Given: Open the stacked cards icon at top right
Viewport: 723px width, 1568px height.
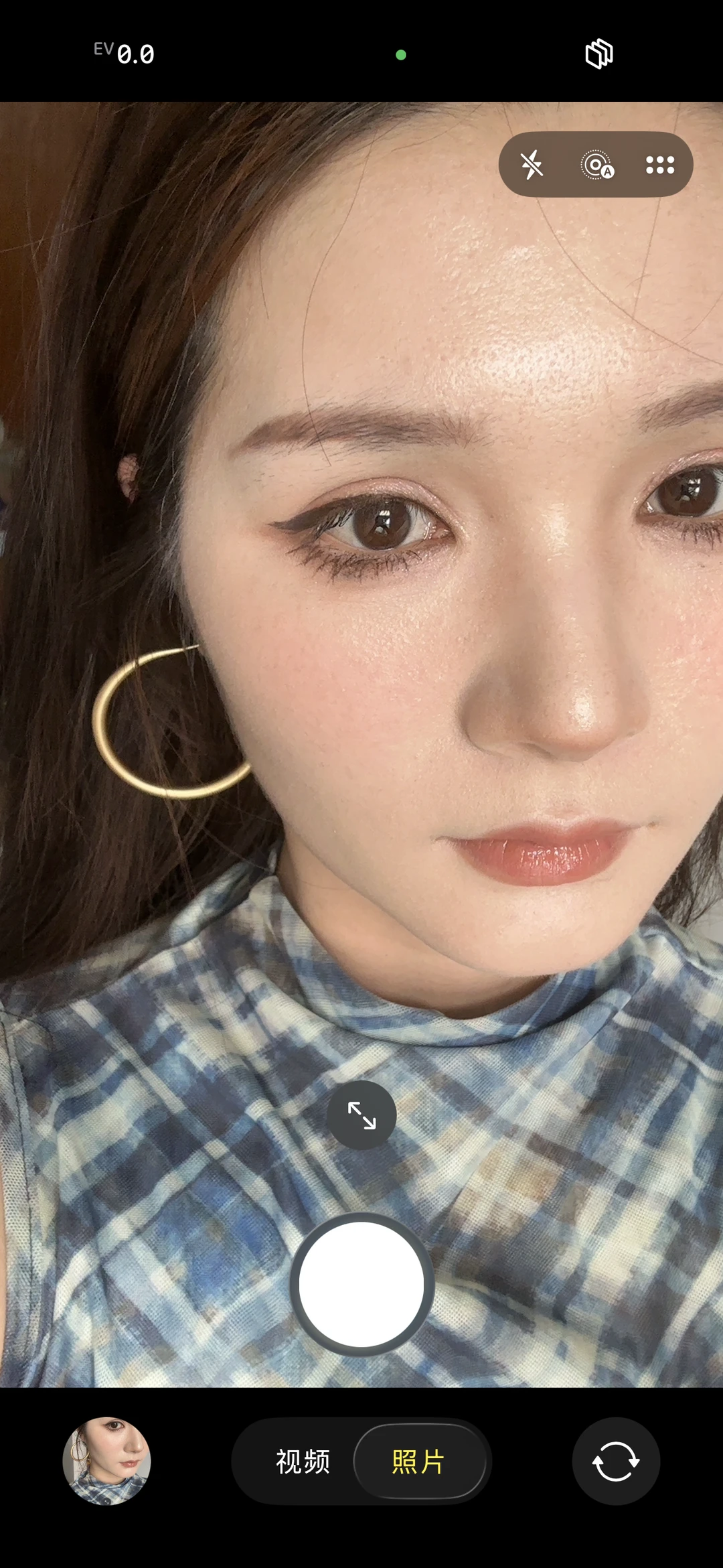Looking at the screenshot, I should 599,54.
